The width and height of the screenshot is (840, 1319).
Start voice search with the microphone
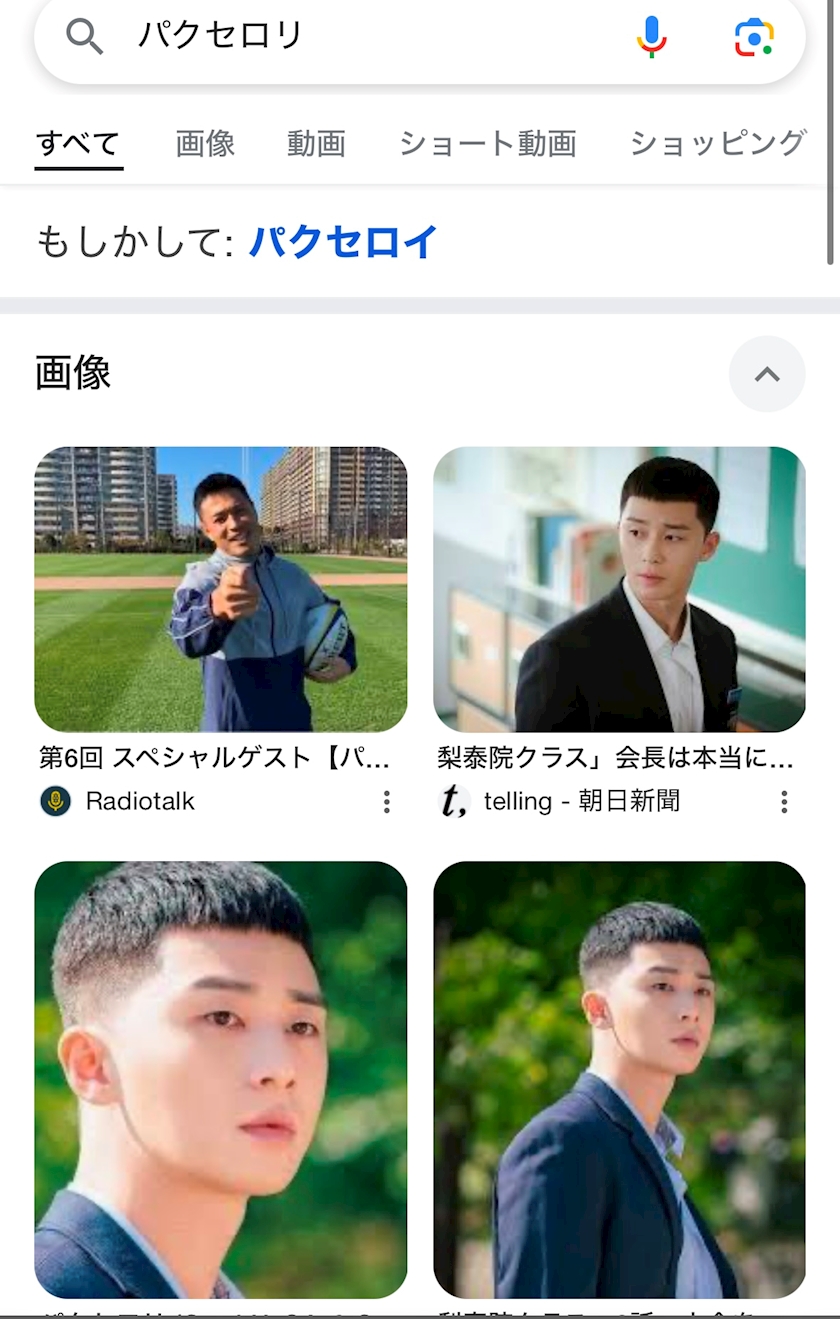(x=651, y=37)
